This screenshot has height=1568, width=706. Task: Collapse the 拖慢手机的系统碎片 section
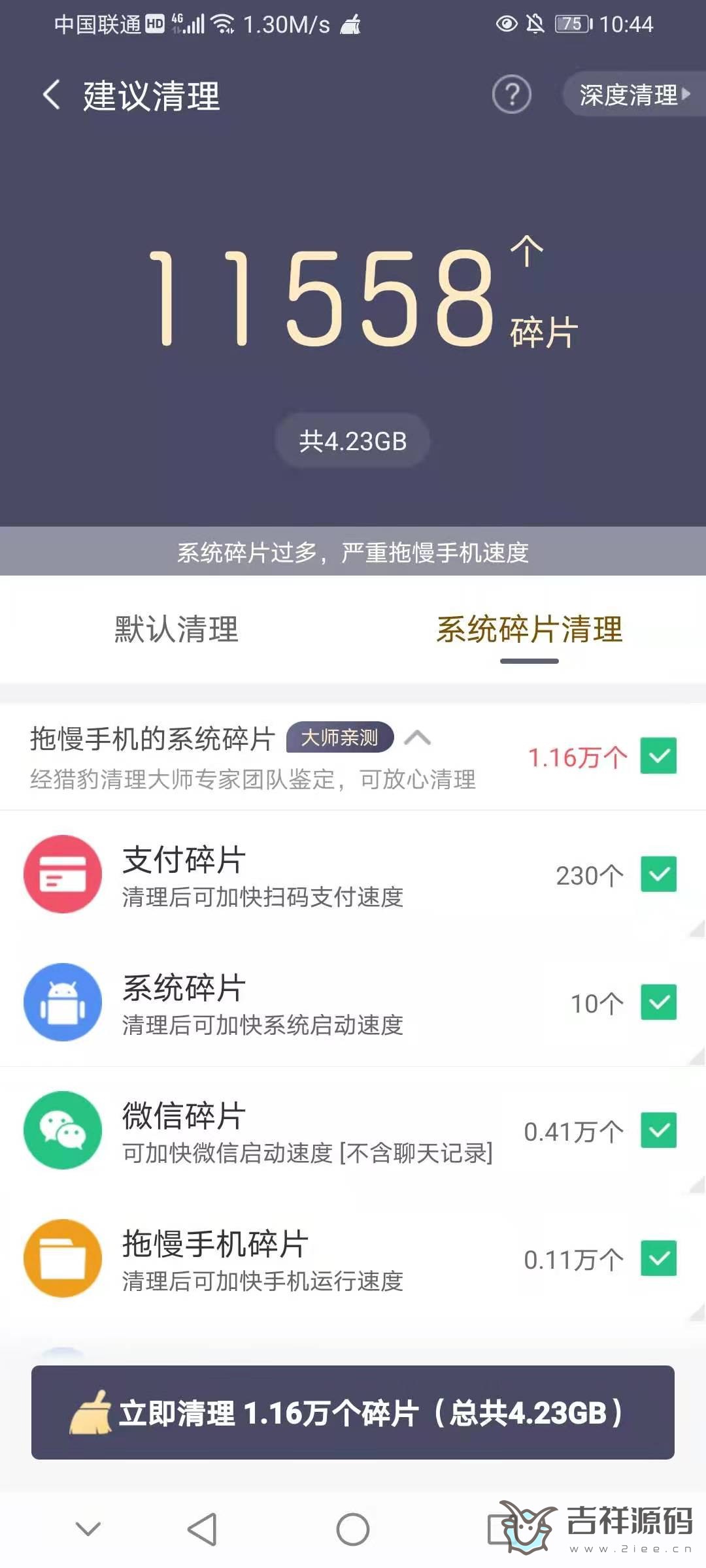point(417,738)
